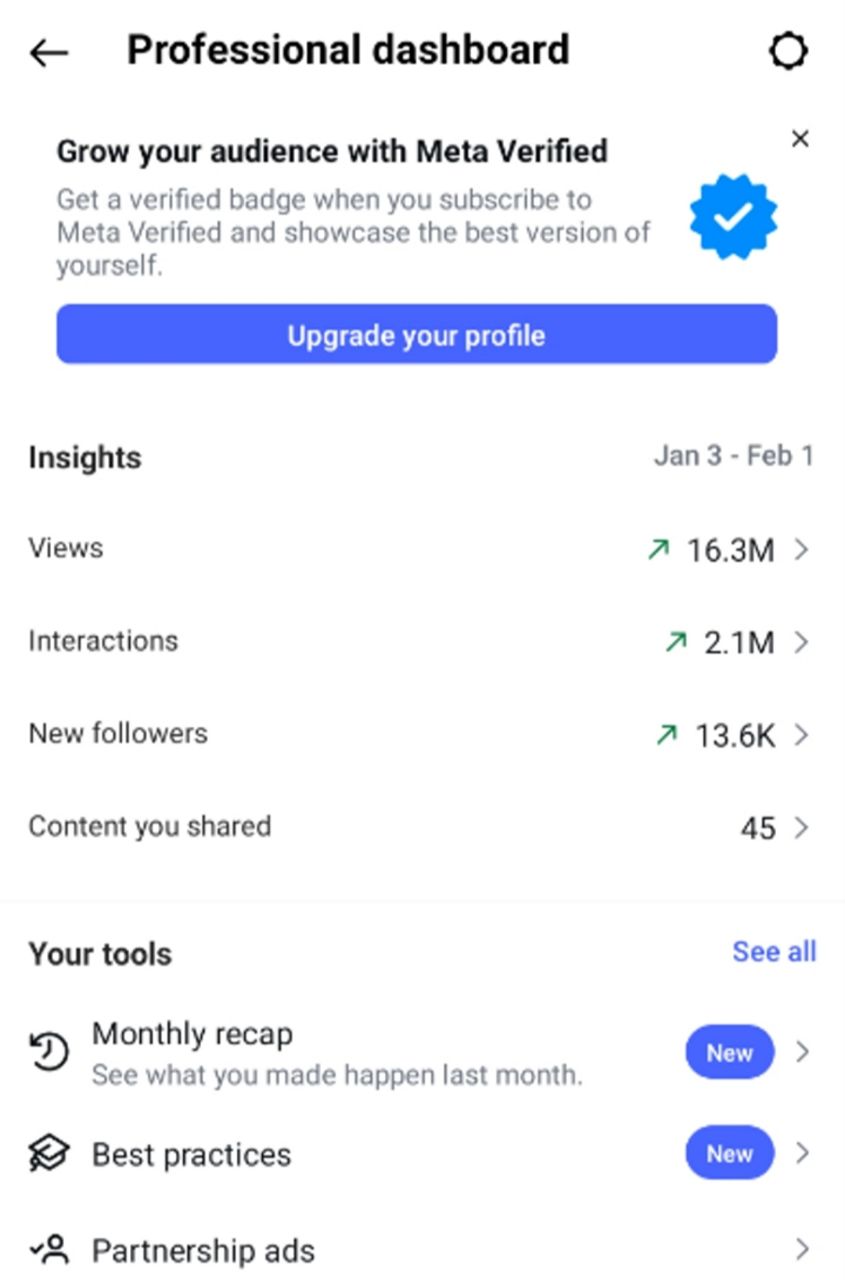845x1280 pixels.
Task: See all of your tools
Action: coord(773,952)
